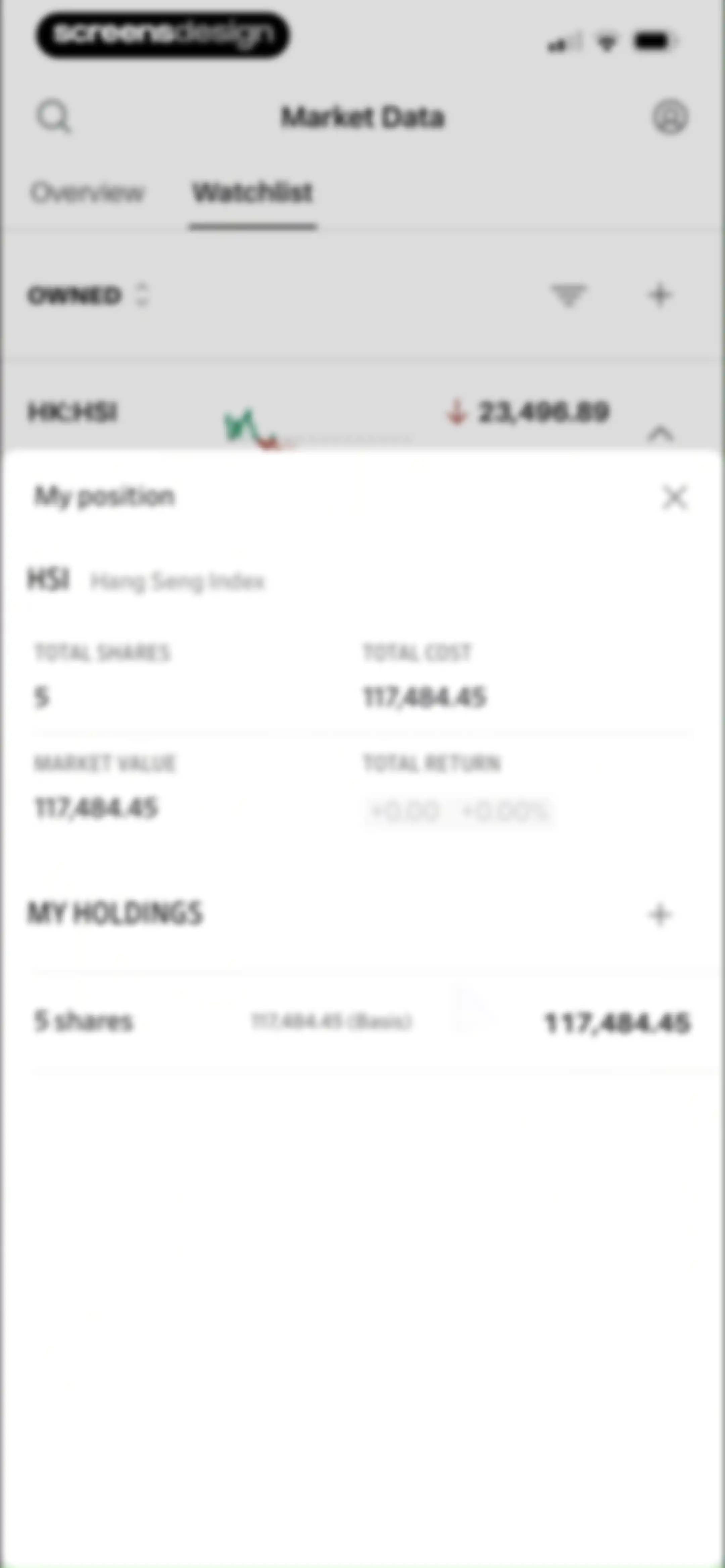Add a symbol with the watchlist plus

click(x=660, y=295)
